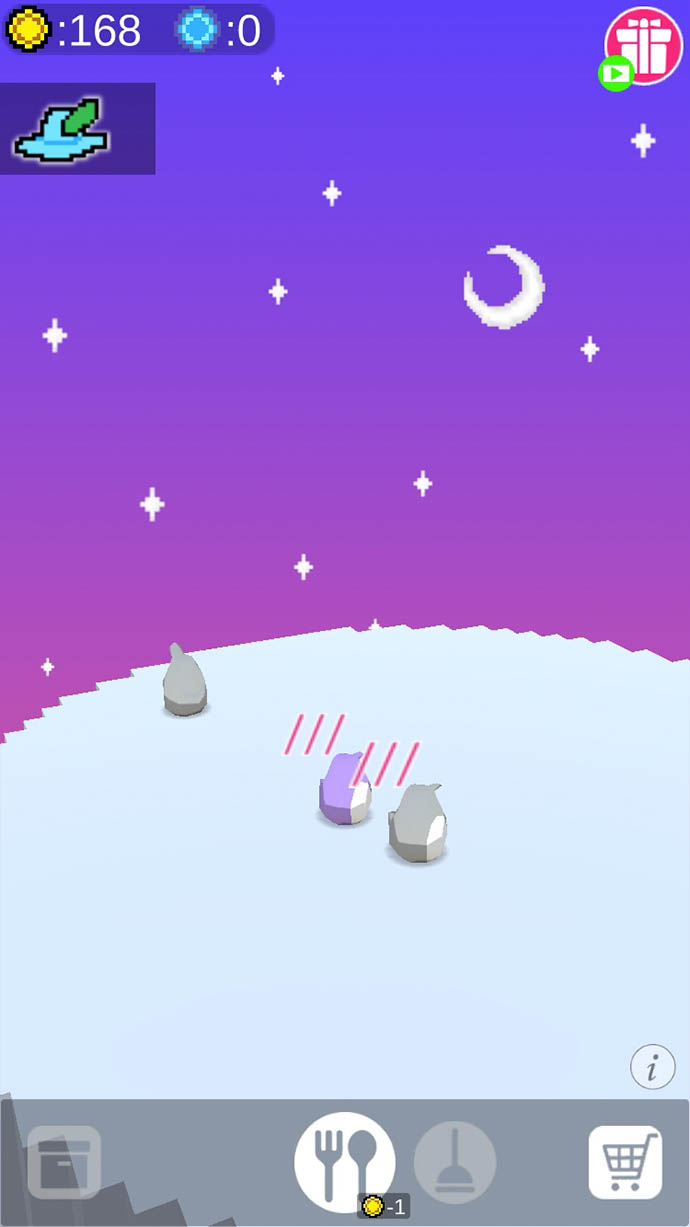Open the gift reward video button

pos(641,46)
